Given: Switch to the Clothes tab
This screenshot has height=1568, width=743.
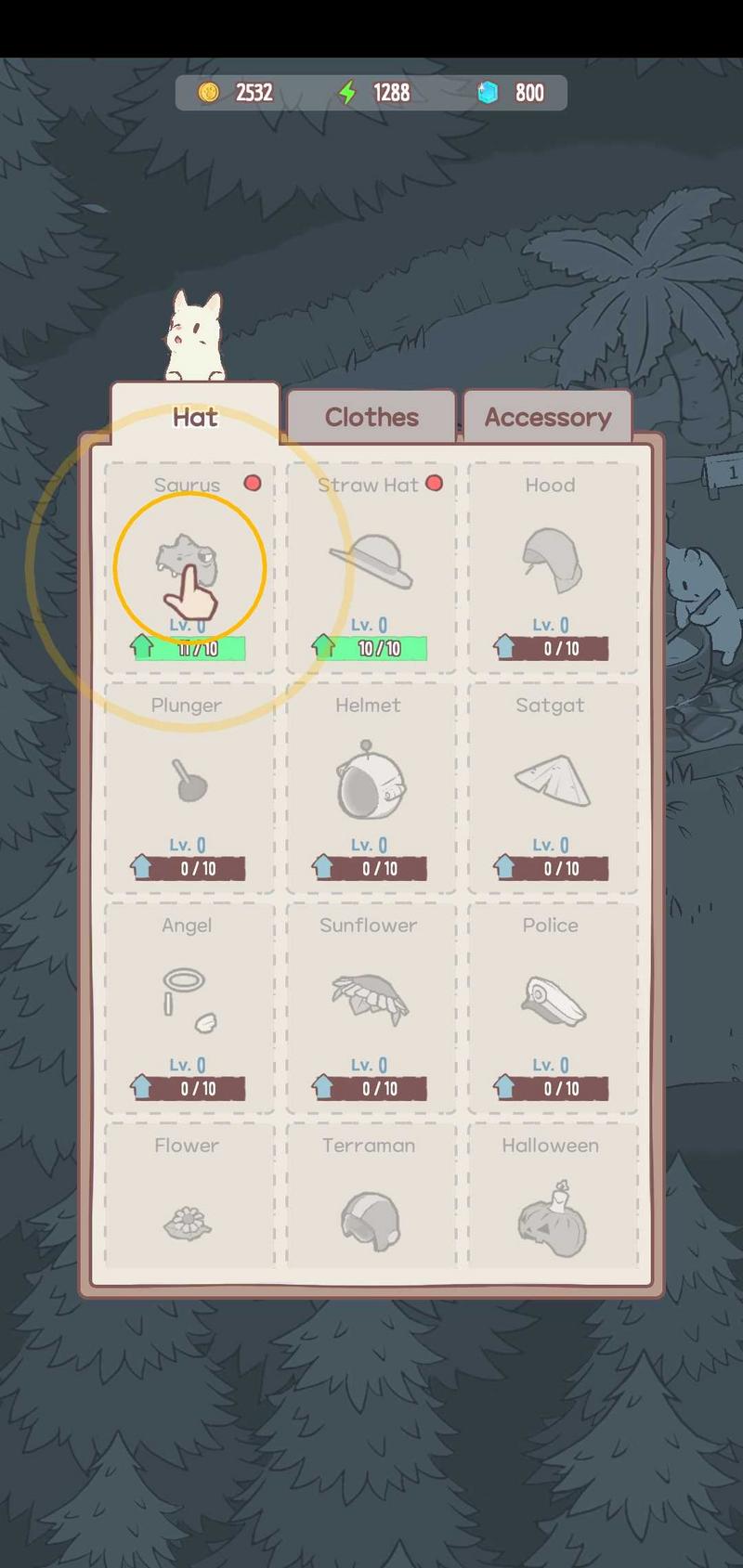Looking at the screenshot, I should 371,417.
